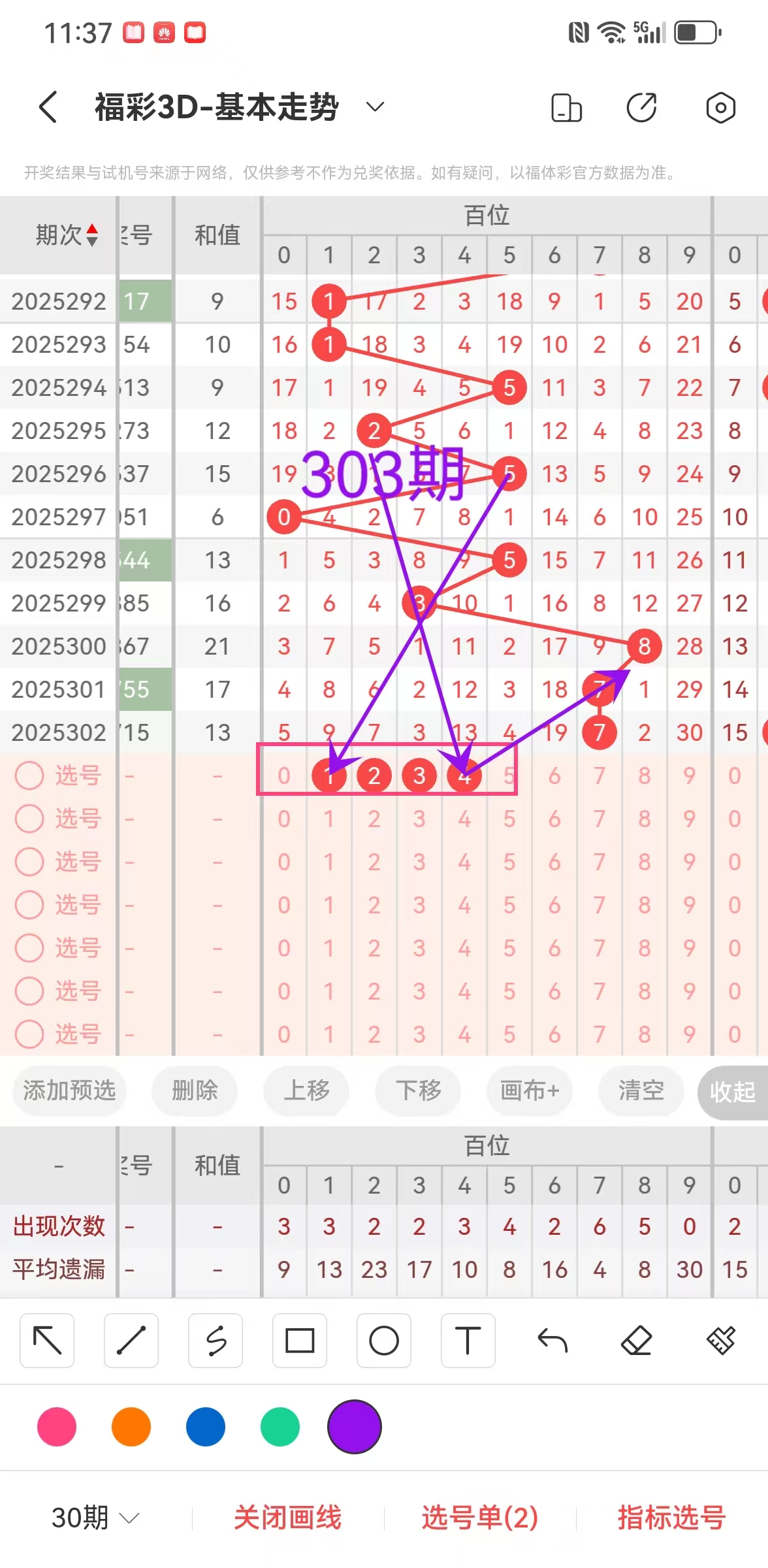The height and width of the screenshot is (1568, 768).
Task: Tap the 删除 button
Action: pos(194,1090)
